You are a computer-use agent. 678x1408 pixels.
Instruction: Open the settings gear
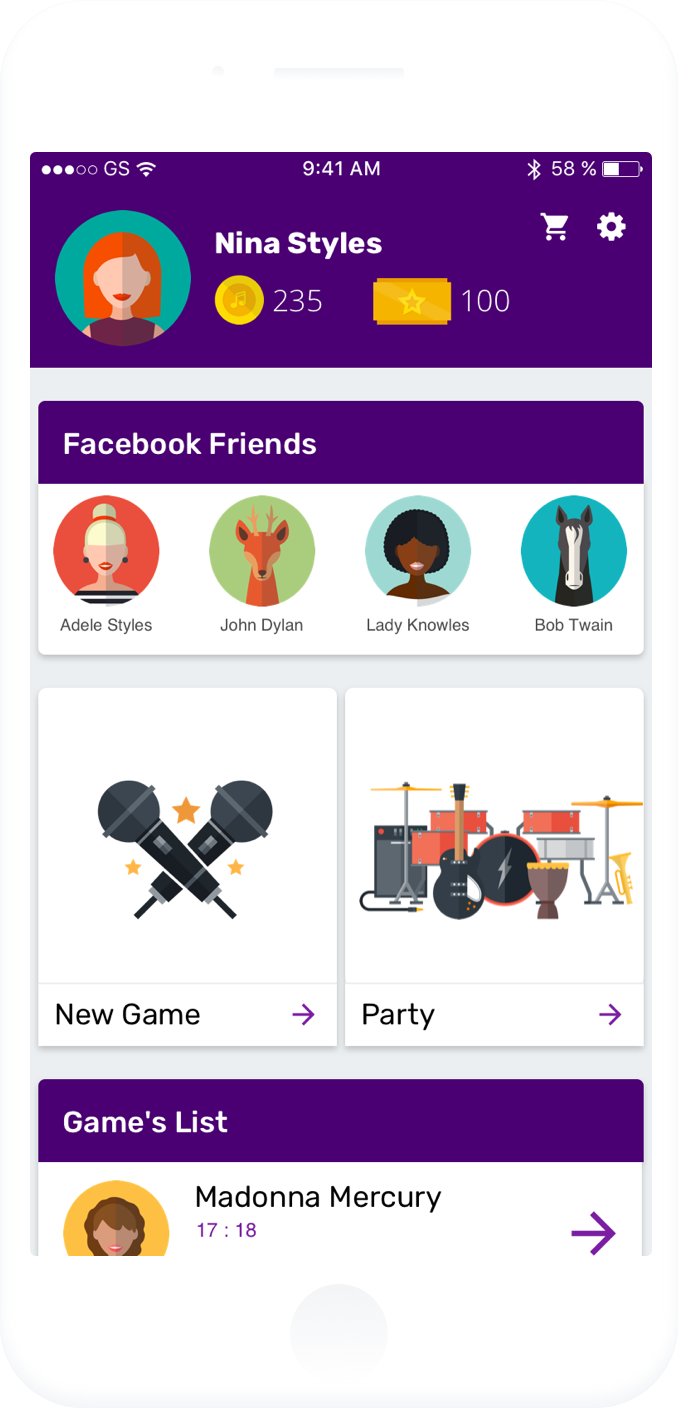[x=611, y=227]
